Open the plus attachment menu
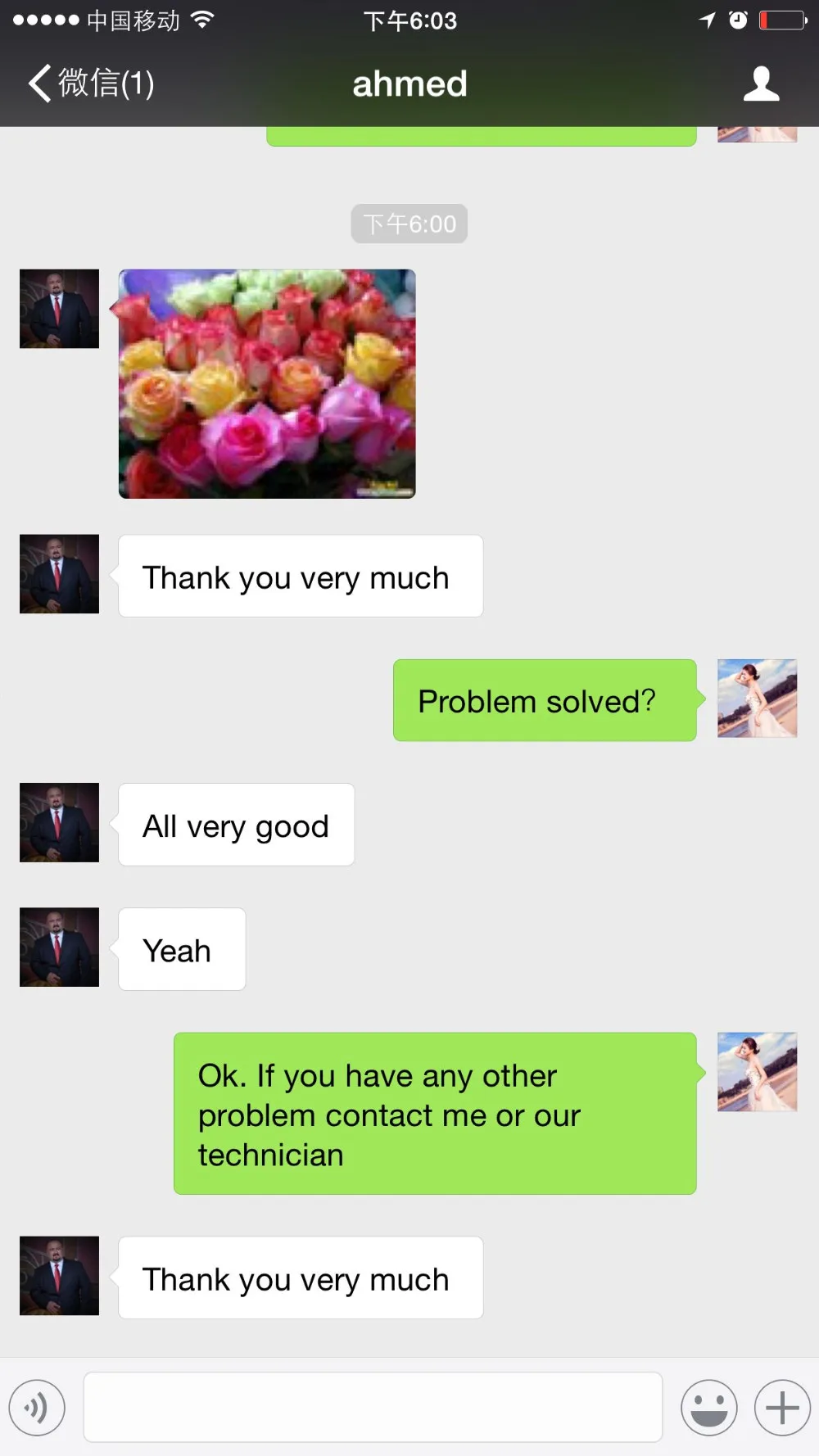 pyautogui.click(x=782, y=1408)
